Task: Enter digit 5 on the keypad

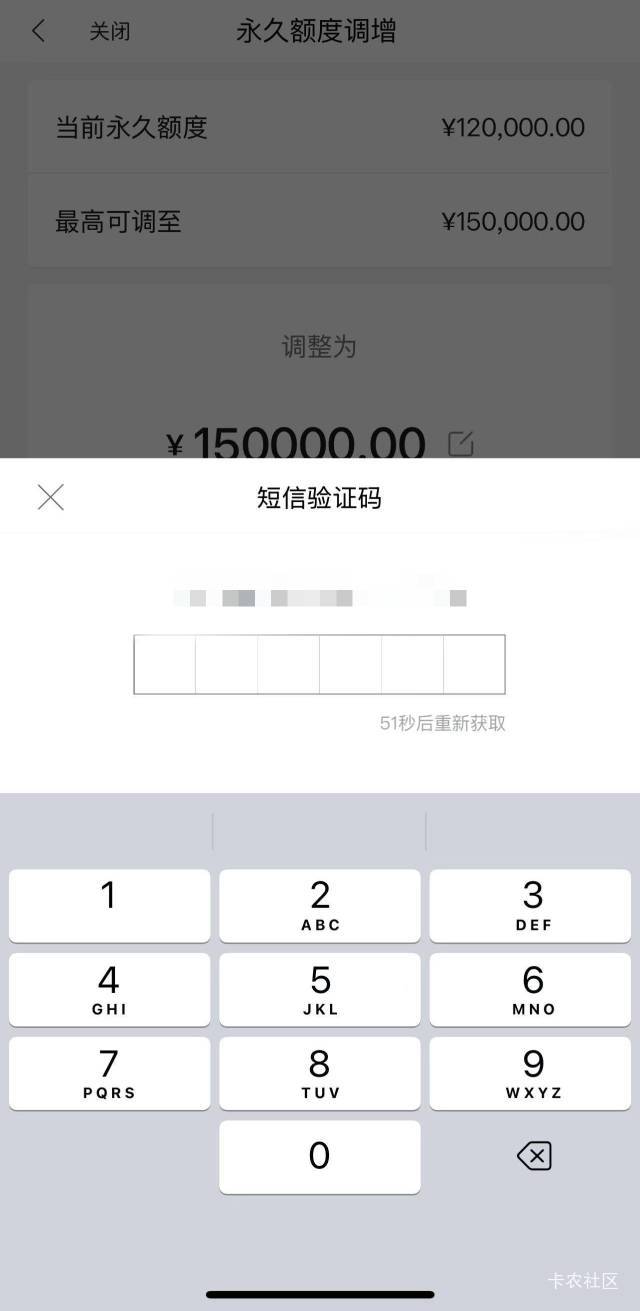Action: click(x=320, y=989)
